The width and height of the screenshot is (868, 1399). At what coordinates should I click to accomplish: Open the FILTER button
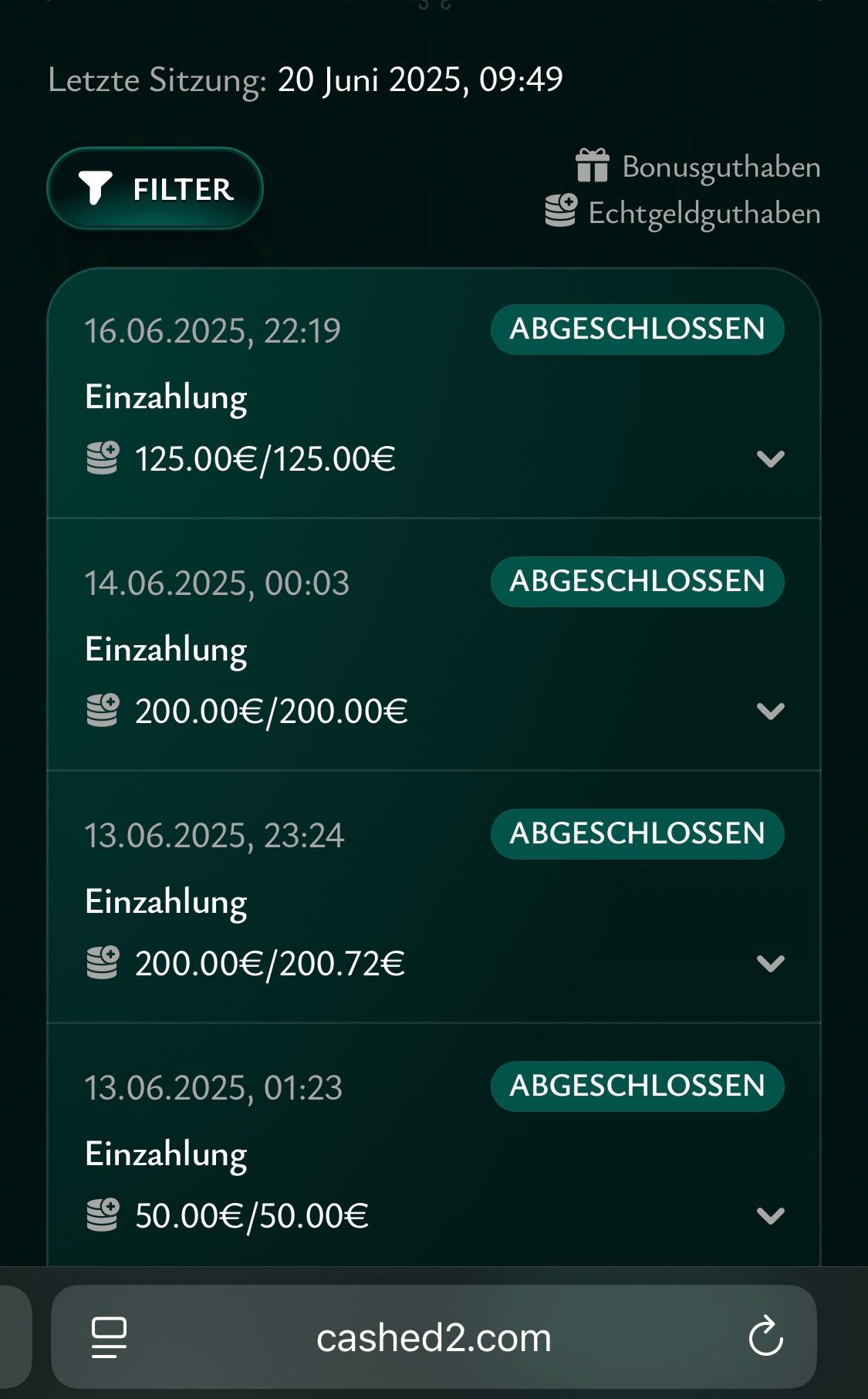click(x=155, y=187)
